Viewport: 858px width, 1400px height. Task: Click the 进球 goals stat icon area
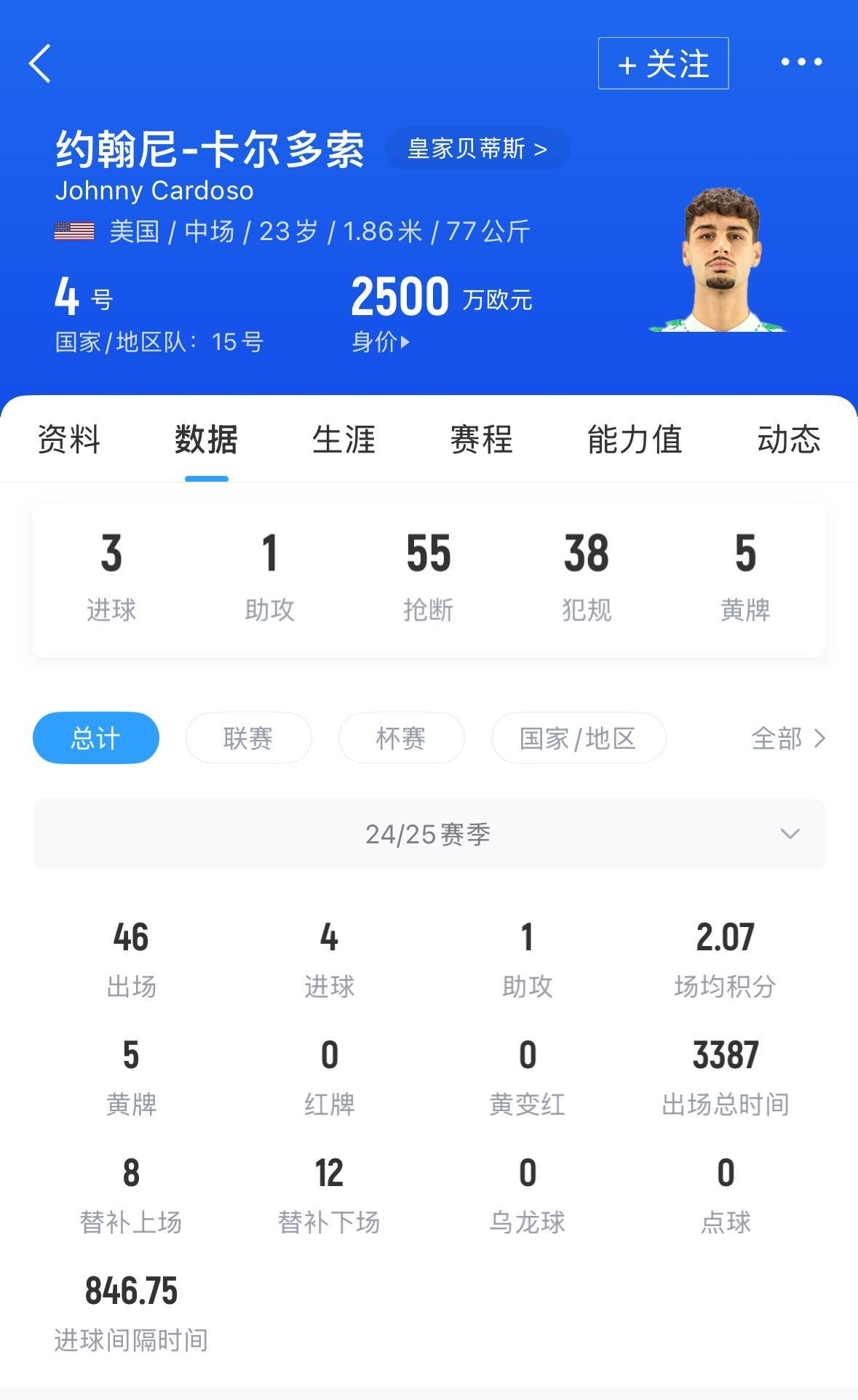point(111,575)
